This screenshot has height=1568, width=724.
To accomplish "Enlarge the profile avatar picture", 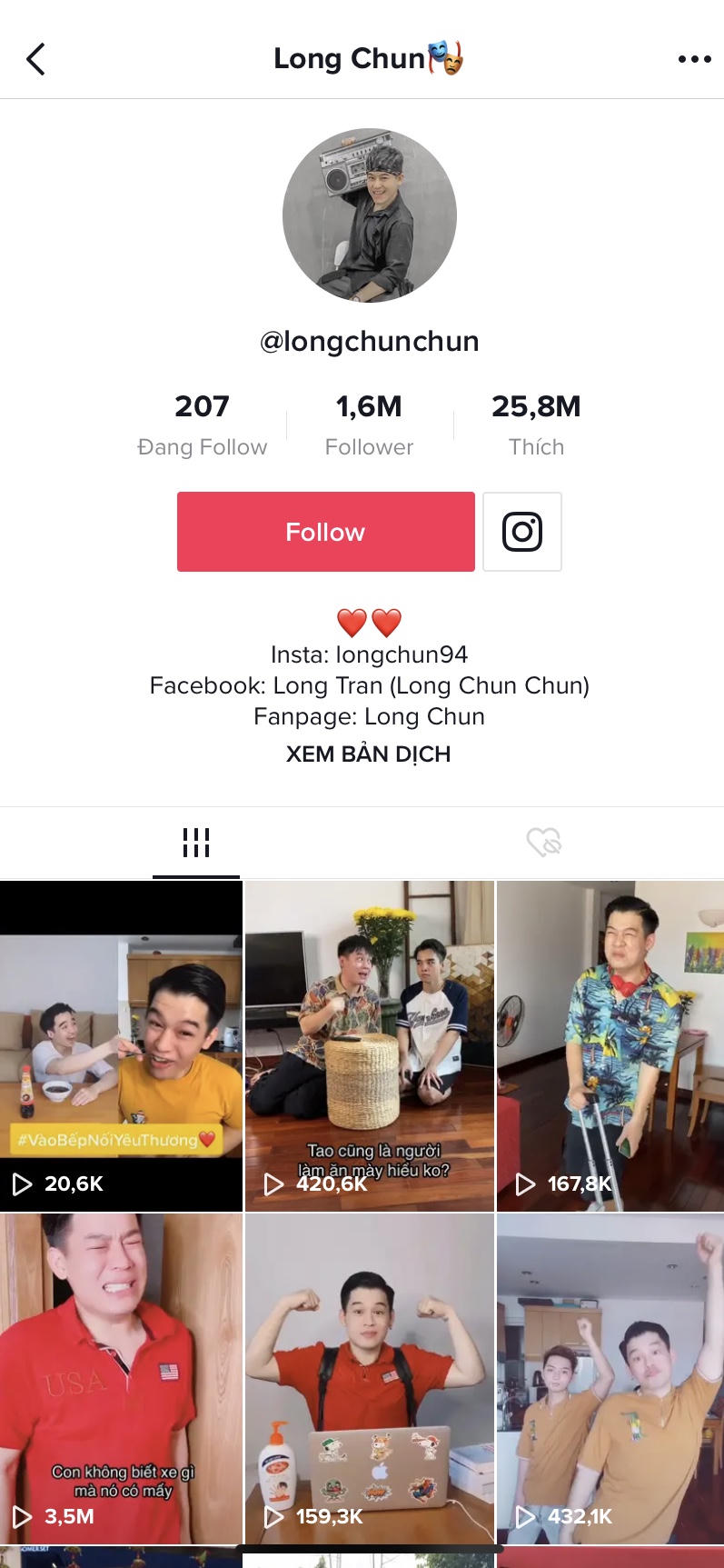I will pyautogui.click(x=369, y=215).
